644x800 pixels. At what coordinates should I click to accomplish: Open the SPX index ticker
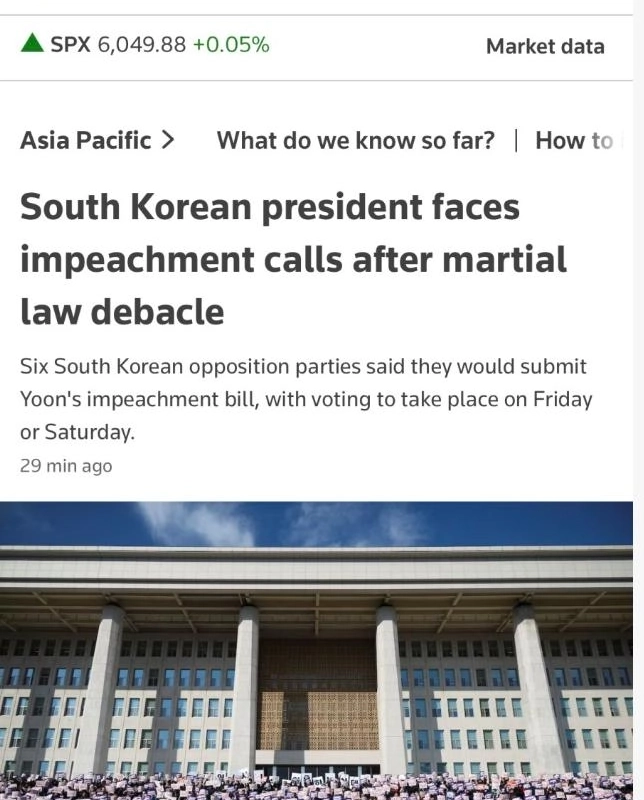tap(145, 45)
